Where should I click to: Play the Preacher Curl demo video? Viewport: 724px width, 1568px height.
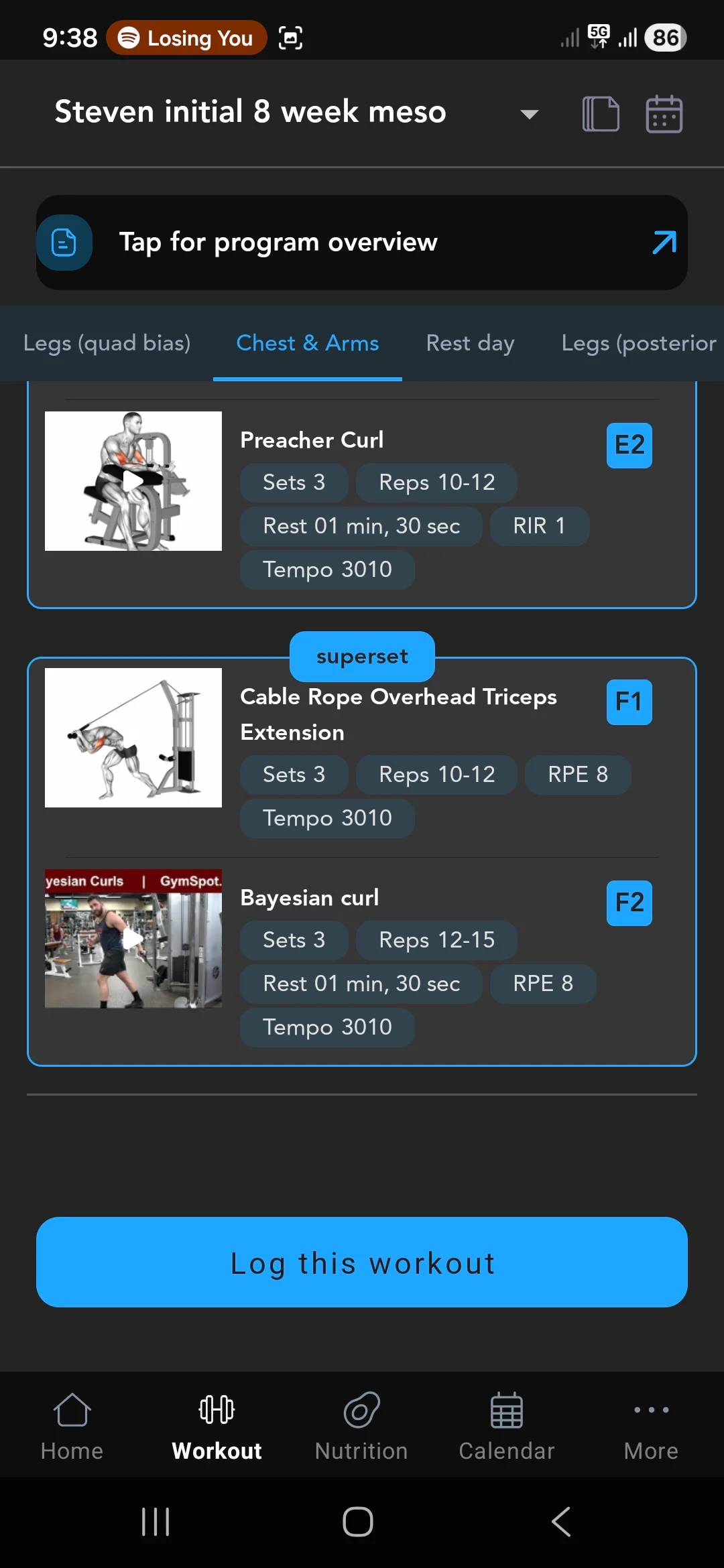point(133,480)
